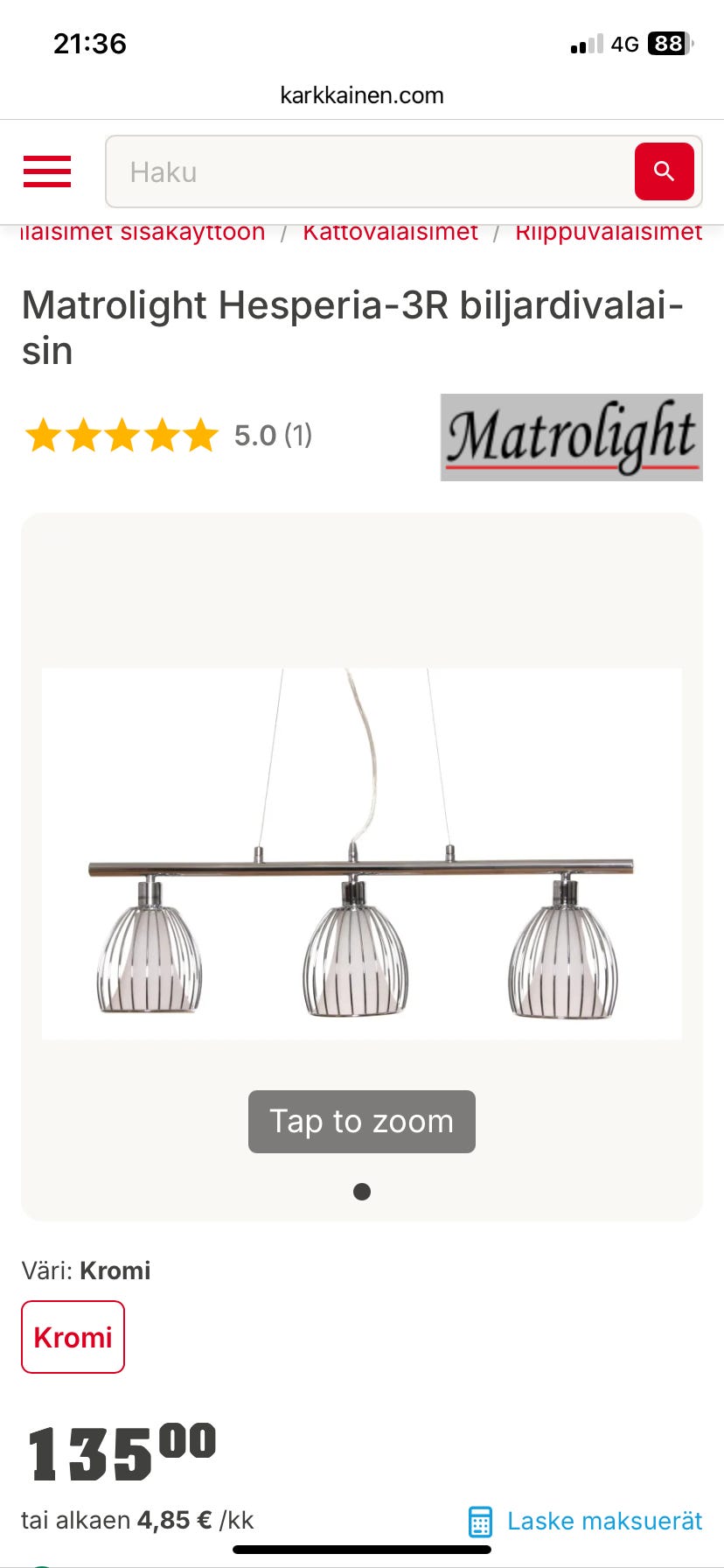Open the Kattovalaisimet breadcrumb link
This screenshot has width=724, height=1568.
[x=390, y=233]
